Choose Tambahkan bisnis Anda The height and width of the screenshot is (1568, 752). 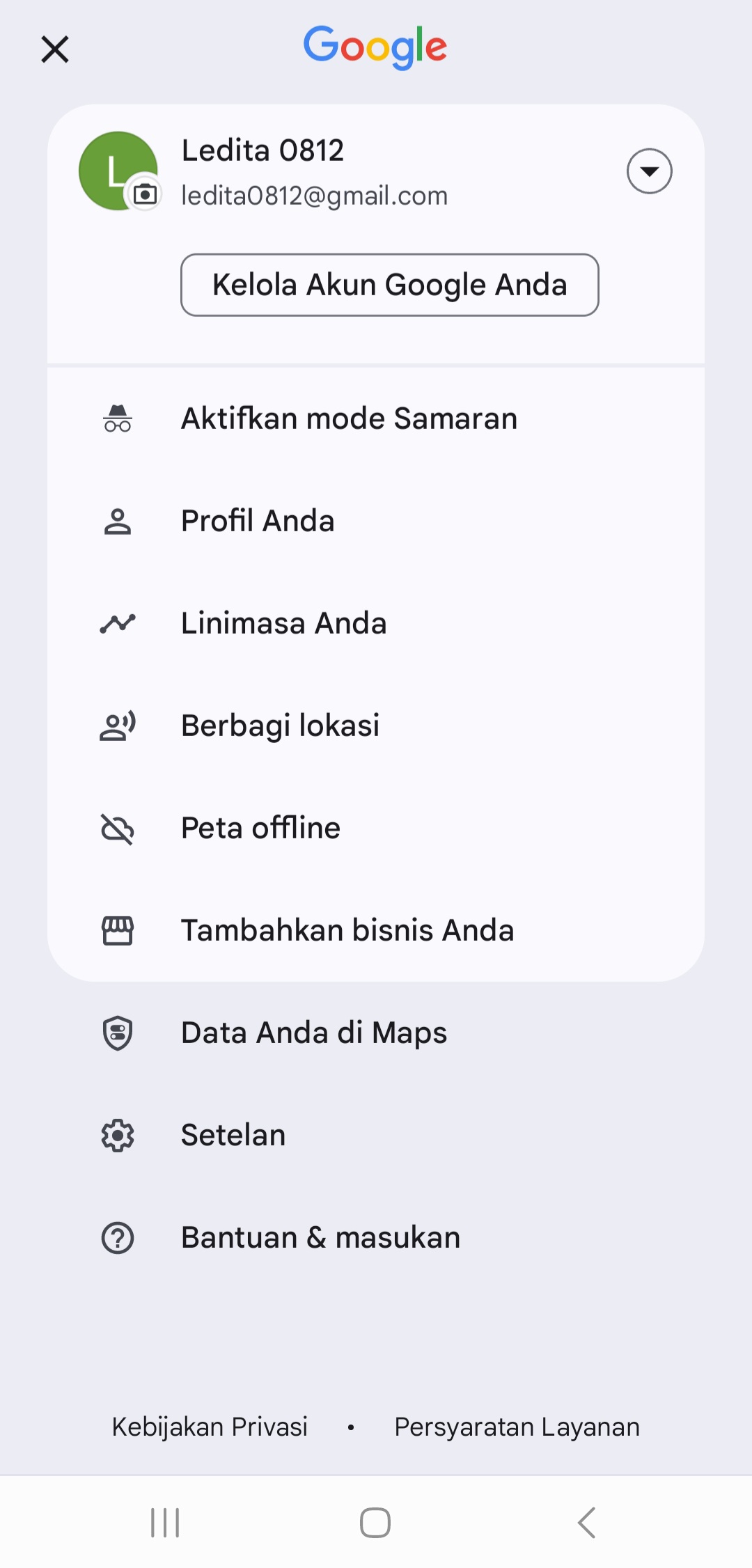tap(376, 930)
